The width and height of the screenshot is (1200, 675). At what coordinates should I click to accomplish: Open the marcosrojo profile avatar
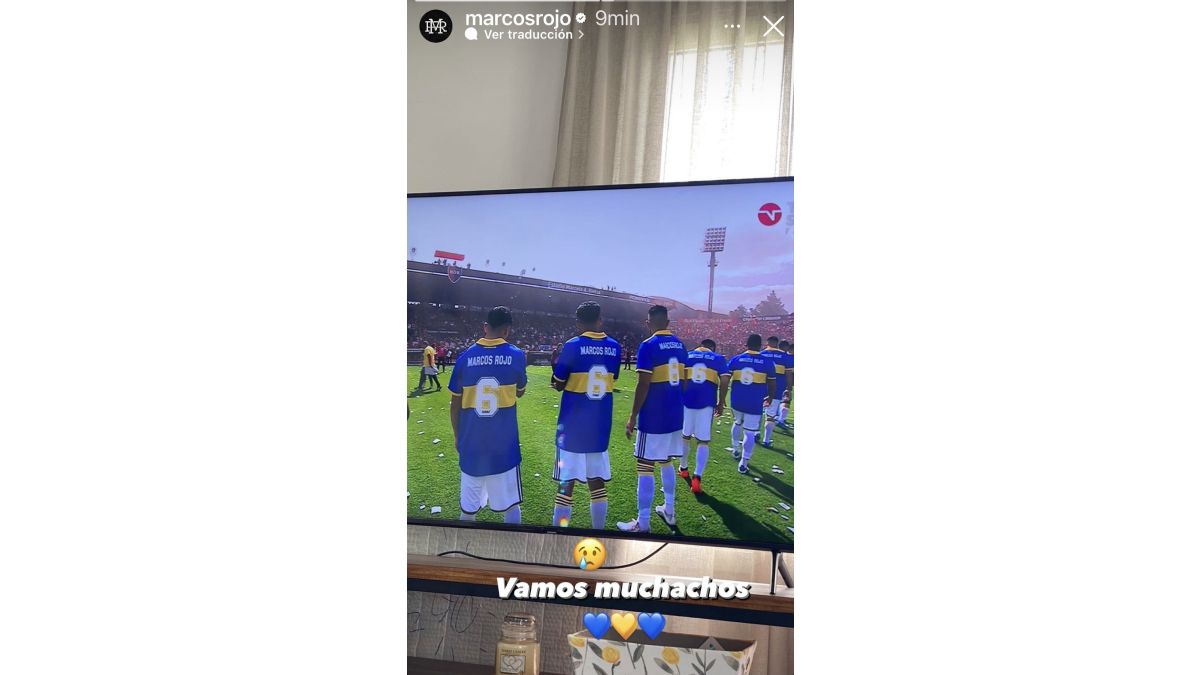pyautogui.click(x=436, y=26)
